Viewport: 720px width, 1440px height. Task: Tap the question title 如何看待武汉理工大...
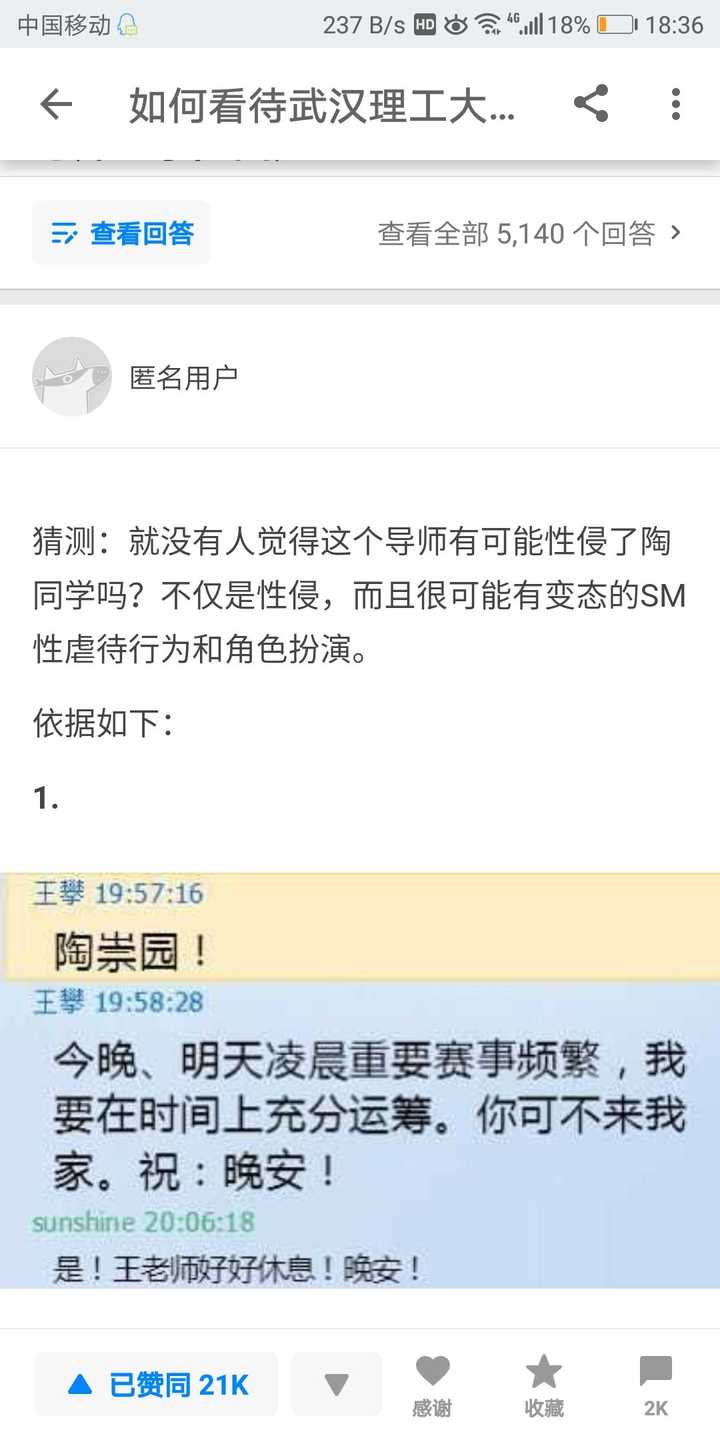point(320,105)
